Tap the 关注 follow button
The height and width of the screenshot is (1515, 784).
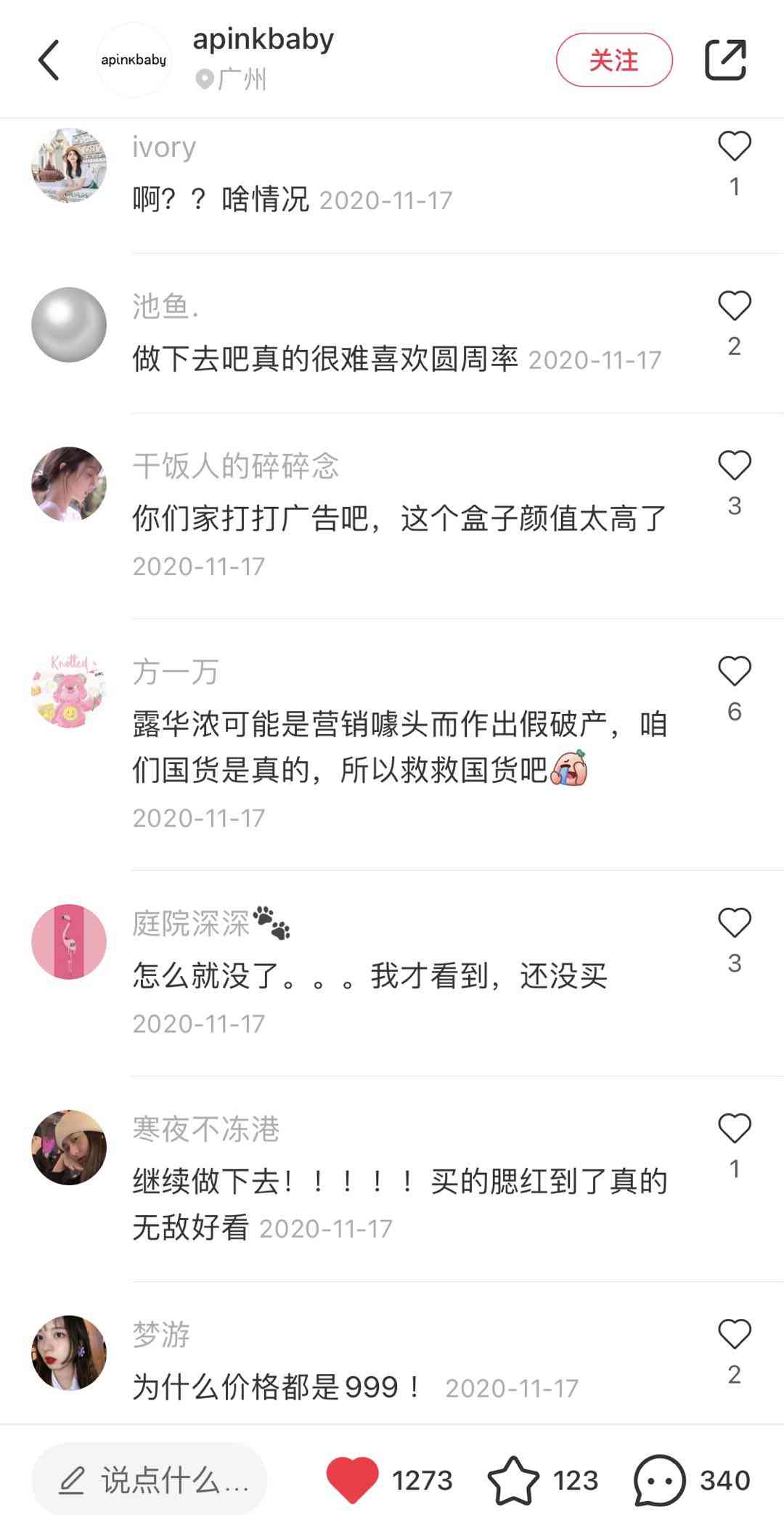[615, 61]
